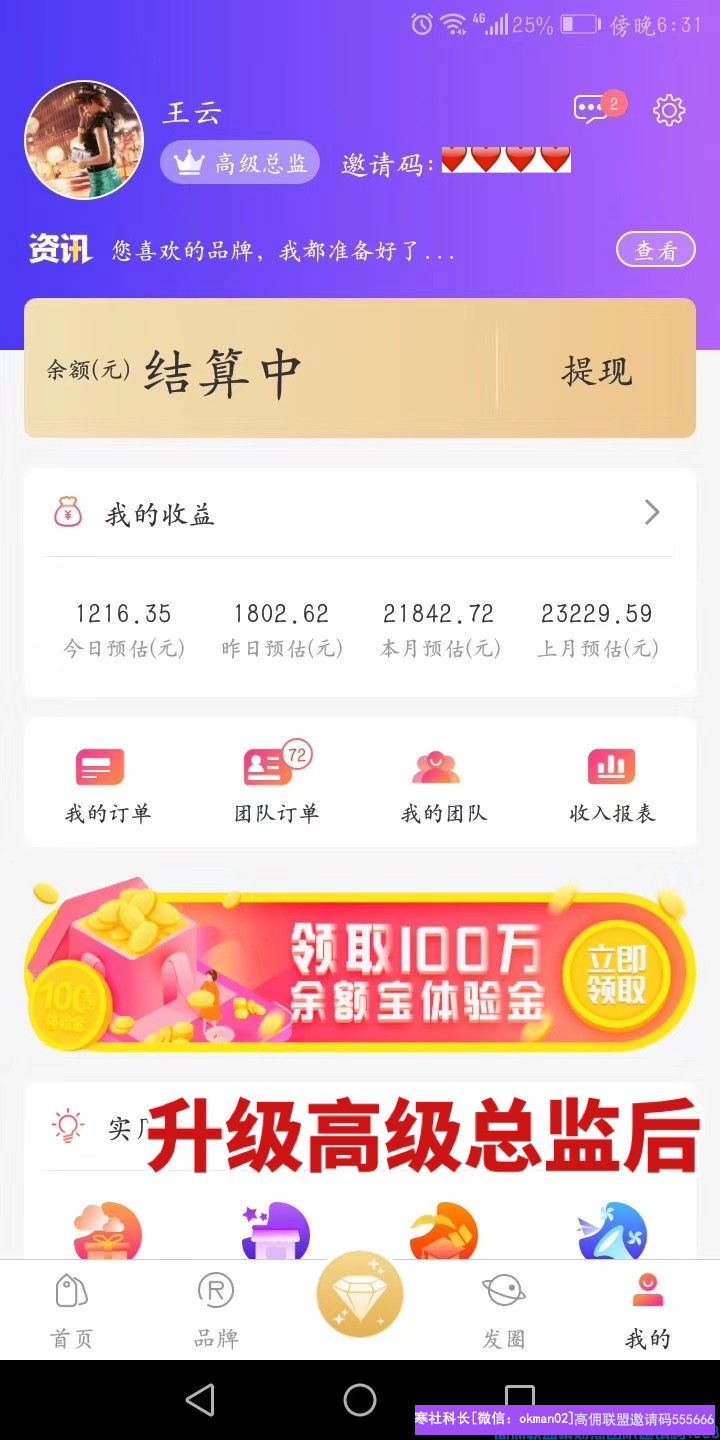Screen dimensions: 720x1440
Task: Open 我的收益 earnings details
Action: click(360, 514)
